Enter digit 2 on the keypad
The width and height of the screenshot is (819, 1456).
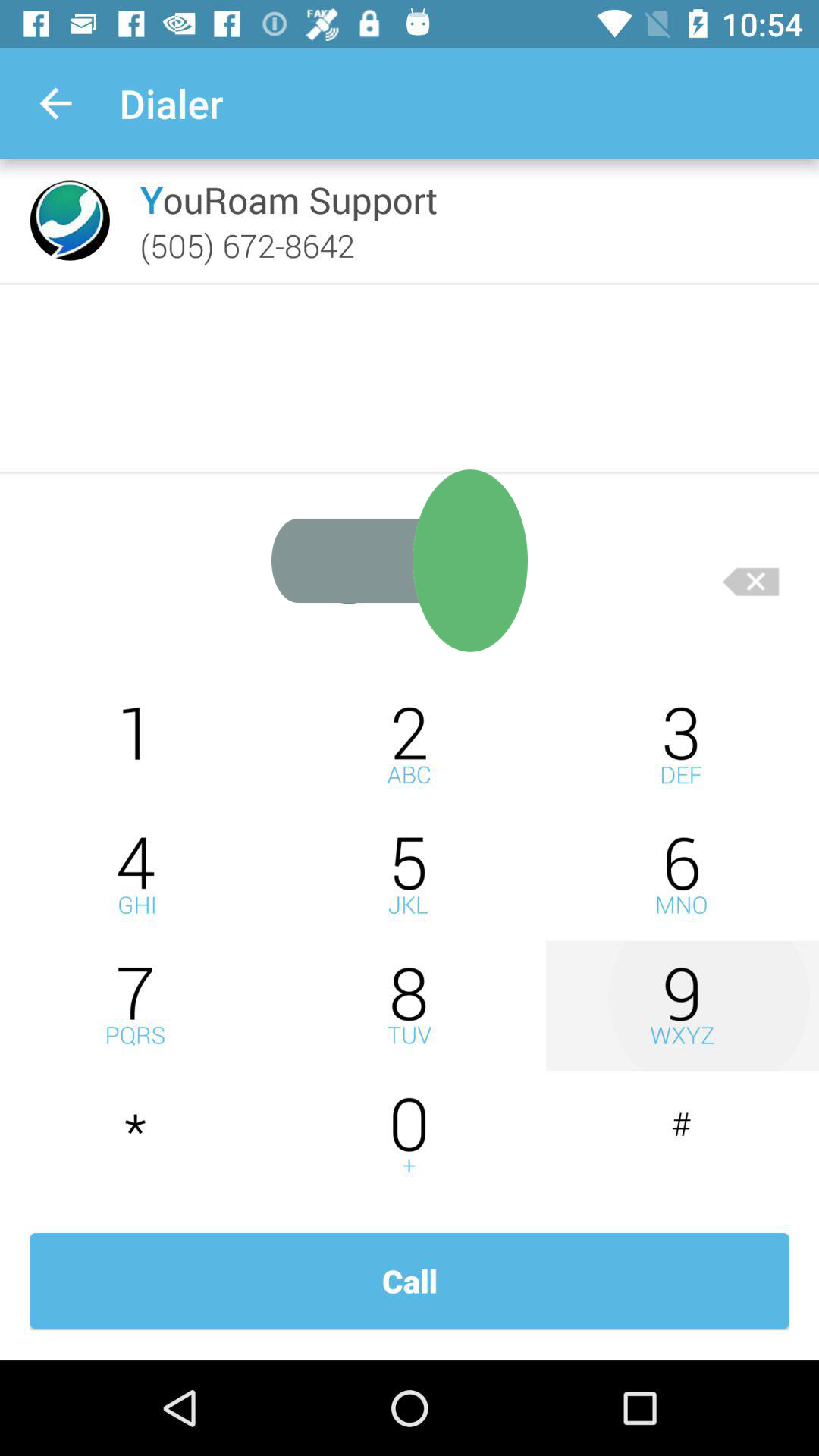tap(409, 744)
